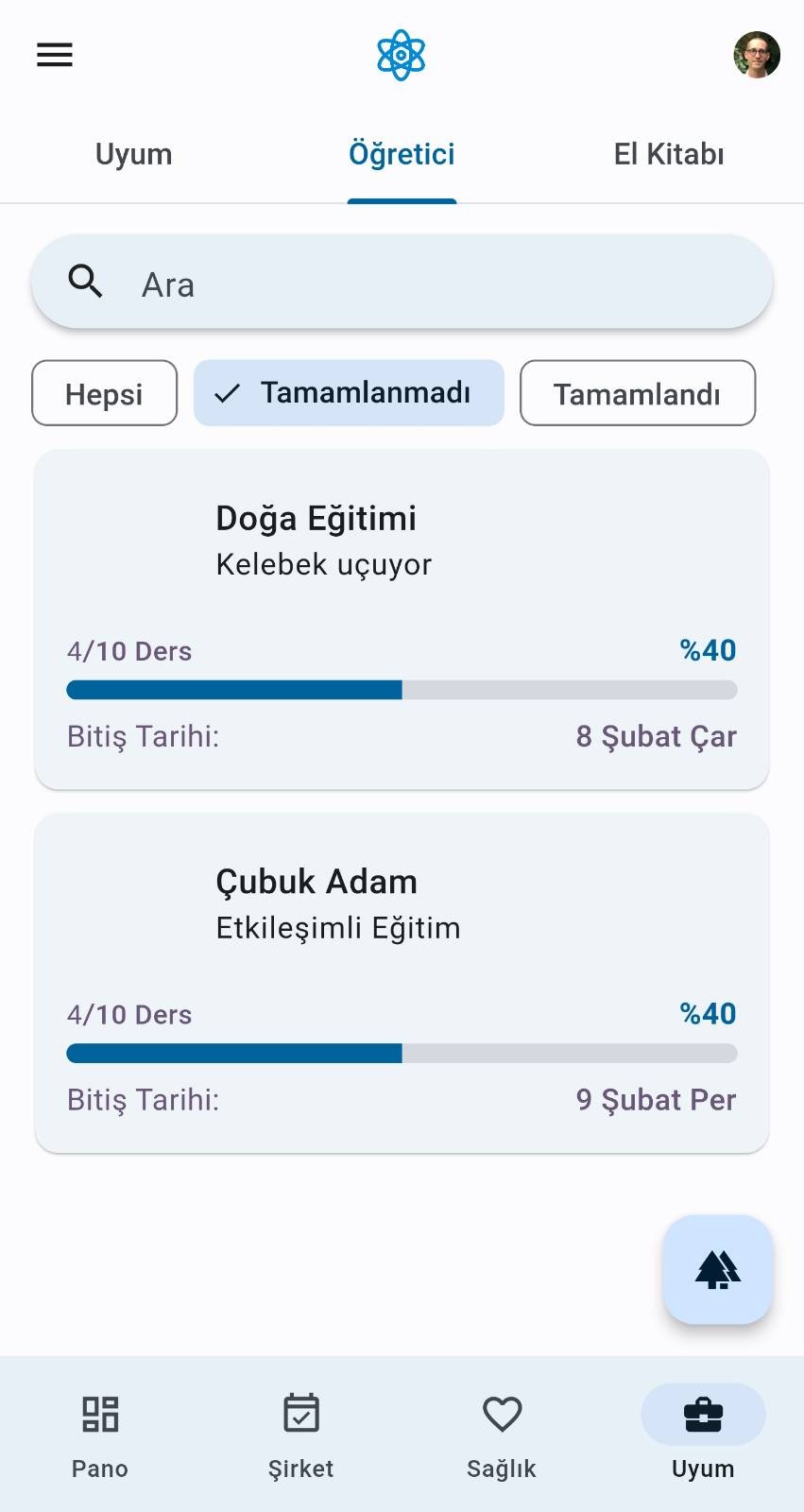This screenshot has width=804, height=1512.
Task: Select the Hepsi filter chip
Action: pos(104,393)
